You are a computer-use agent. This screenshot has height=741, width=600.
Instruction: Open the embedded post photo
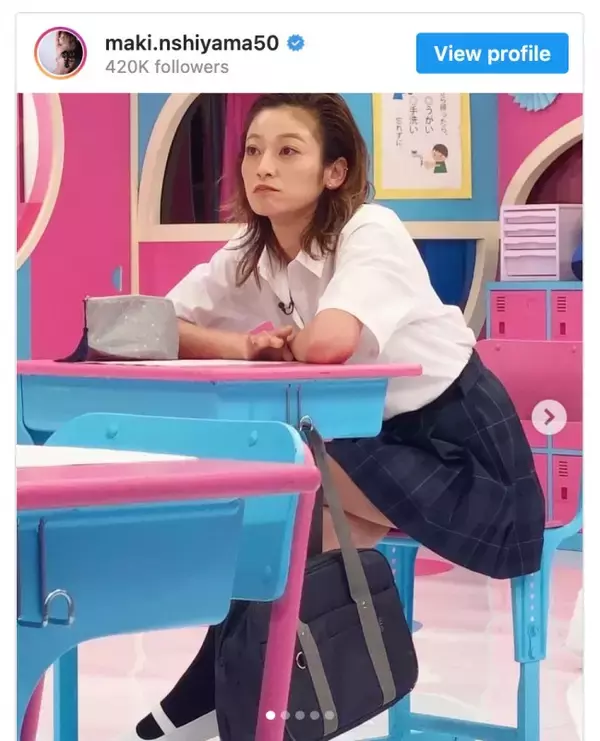(300, 400)
